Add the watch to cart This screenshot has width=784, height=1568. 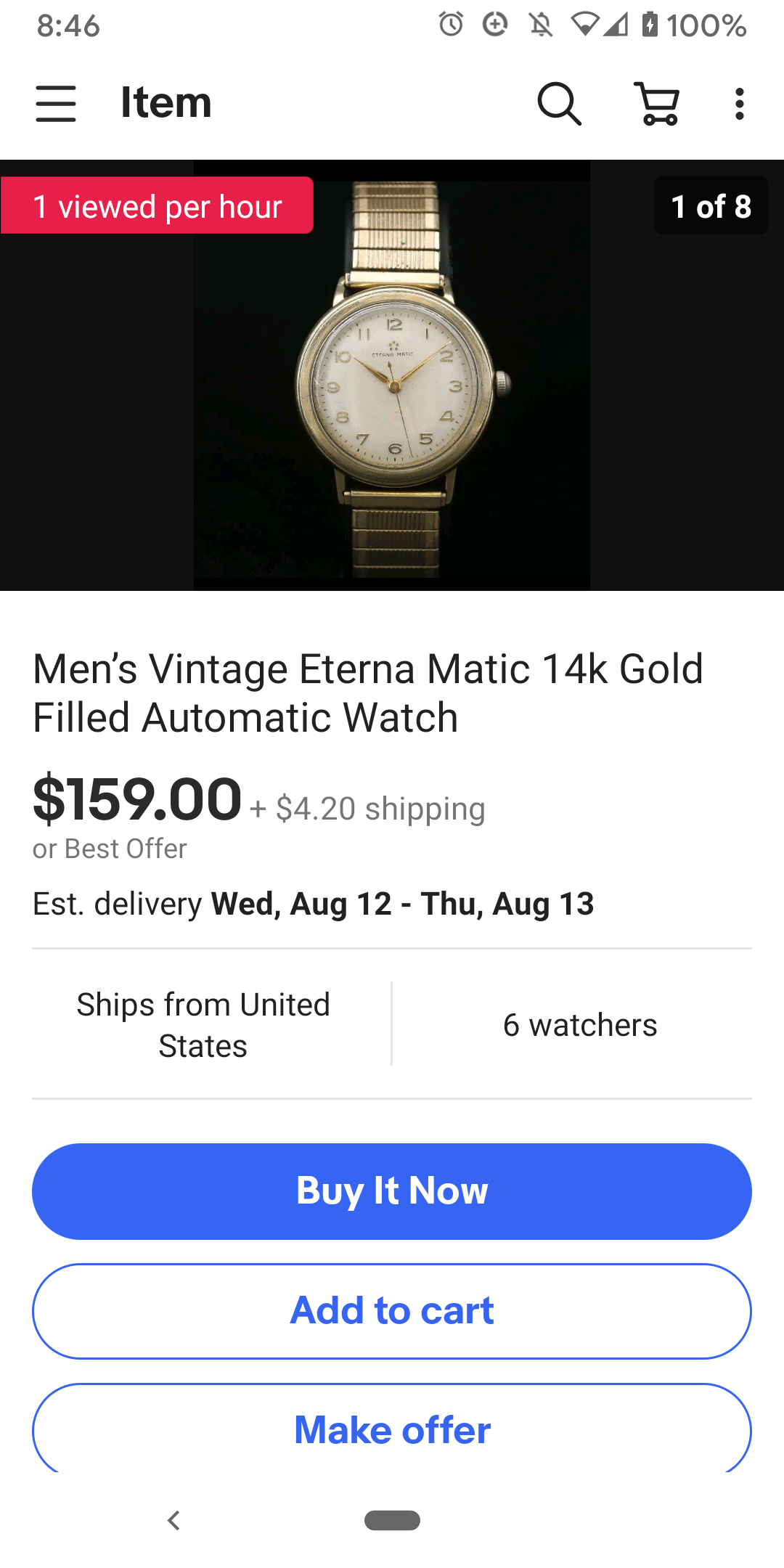[x=392, y=1311]
